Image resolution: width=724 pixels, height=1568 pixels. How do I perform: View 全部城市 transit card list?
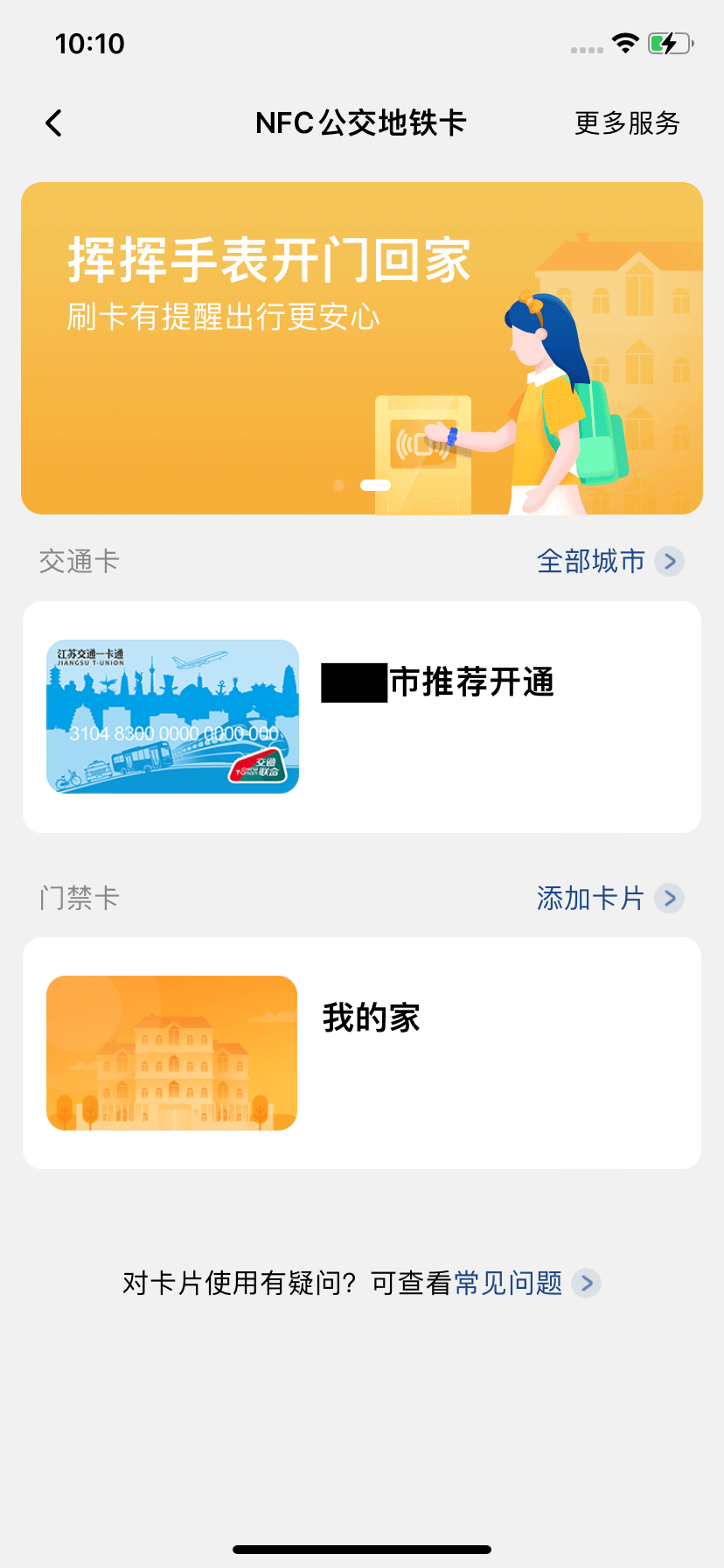(609, 561)
